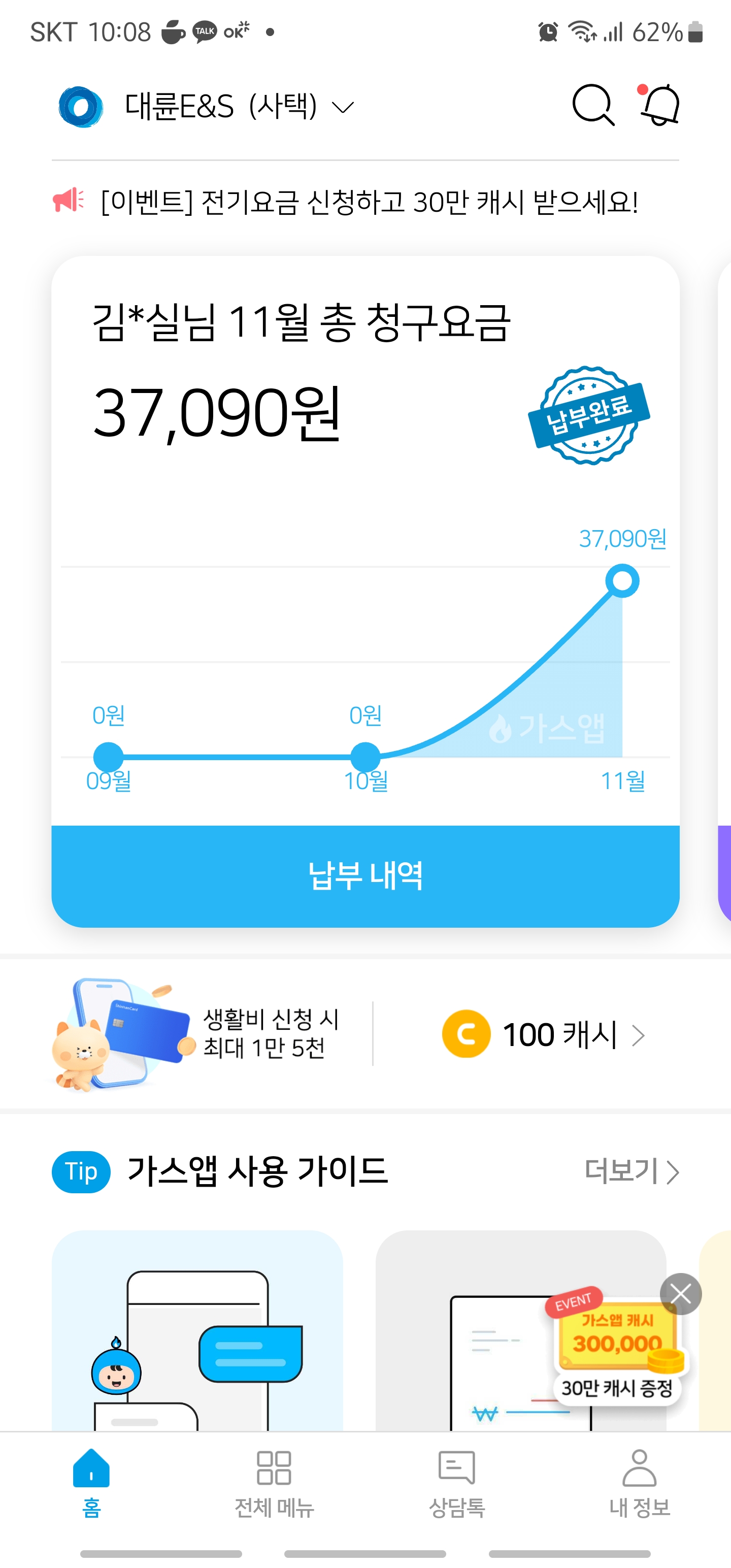
Task: Open the search magnifier icon
Action: point(592,106)
